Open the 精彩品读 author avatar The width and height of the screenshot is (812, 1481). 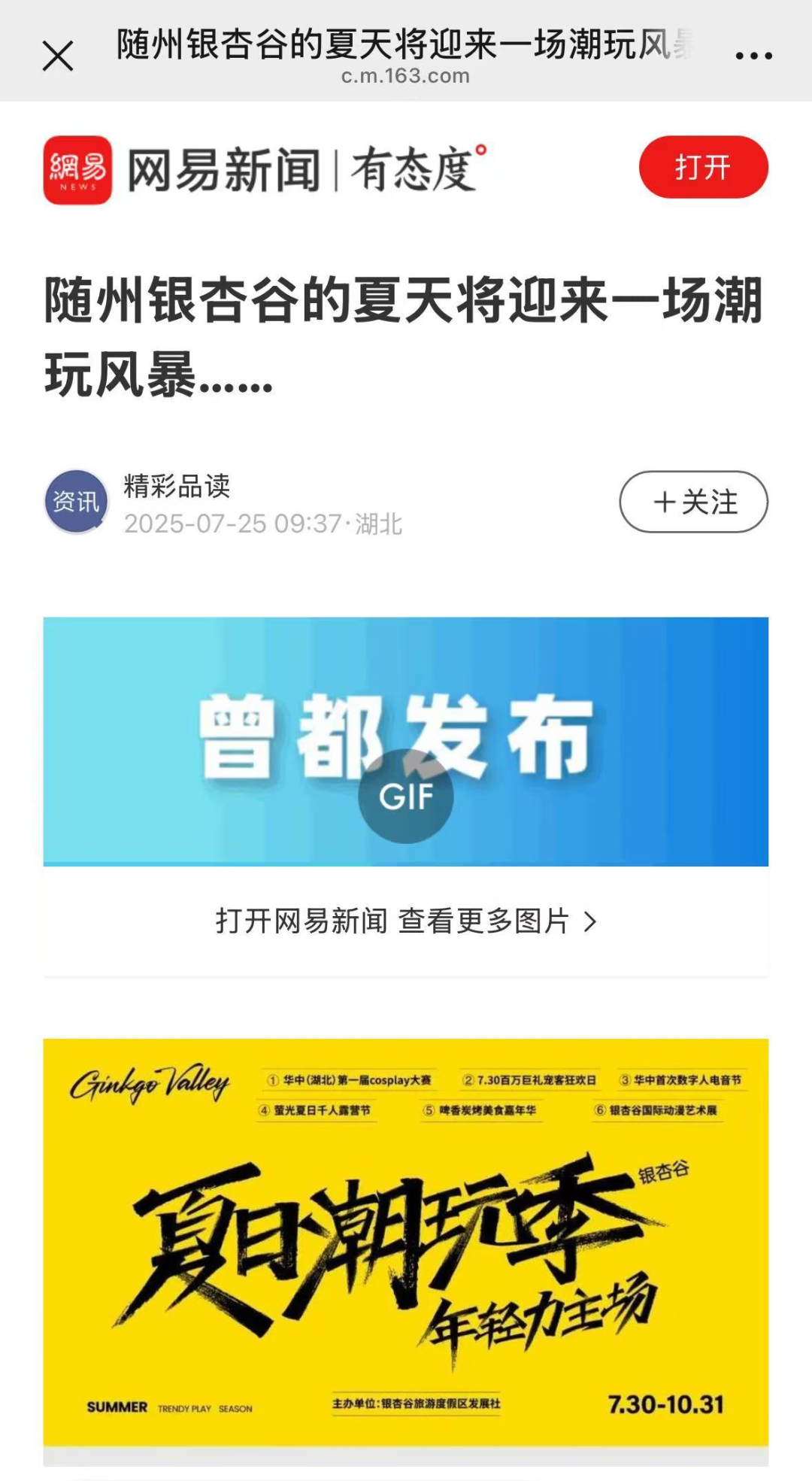[76, 502]
